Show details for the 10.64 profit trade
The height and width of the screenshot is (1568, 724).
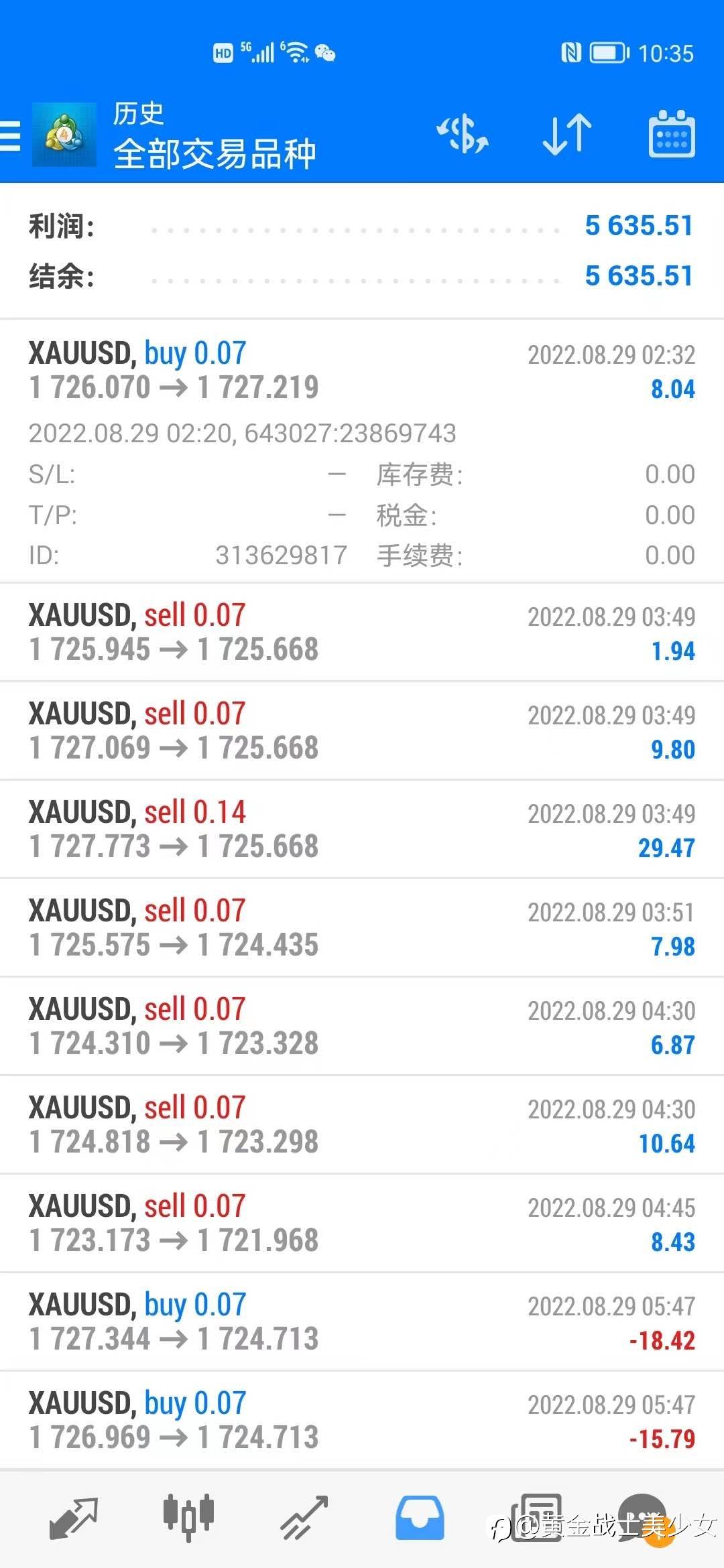click(x=362, y=1125)
